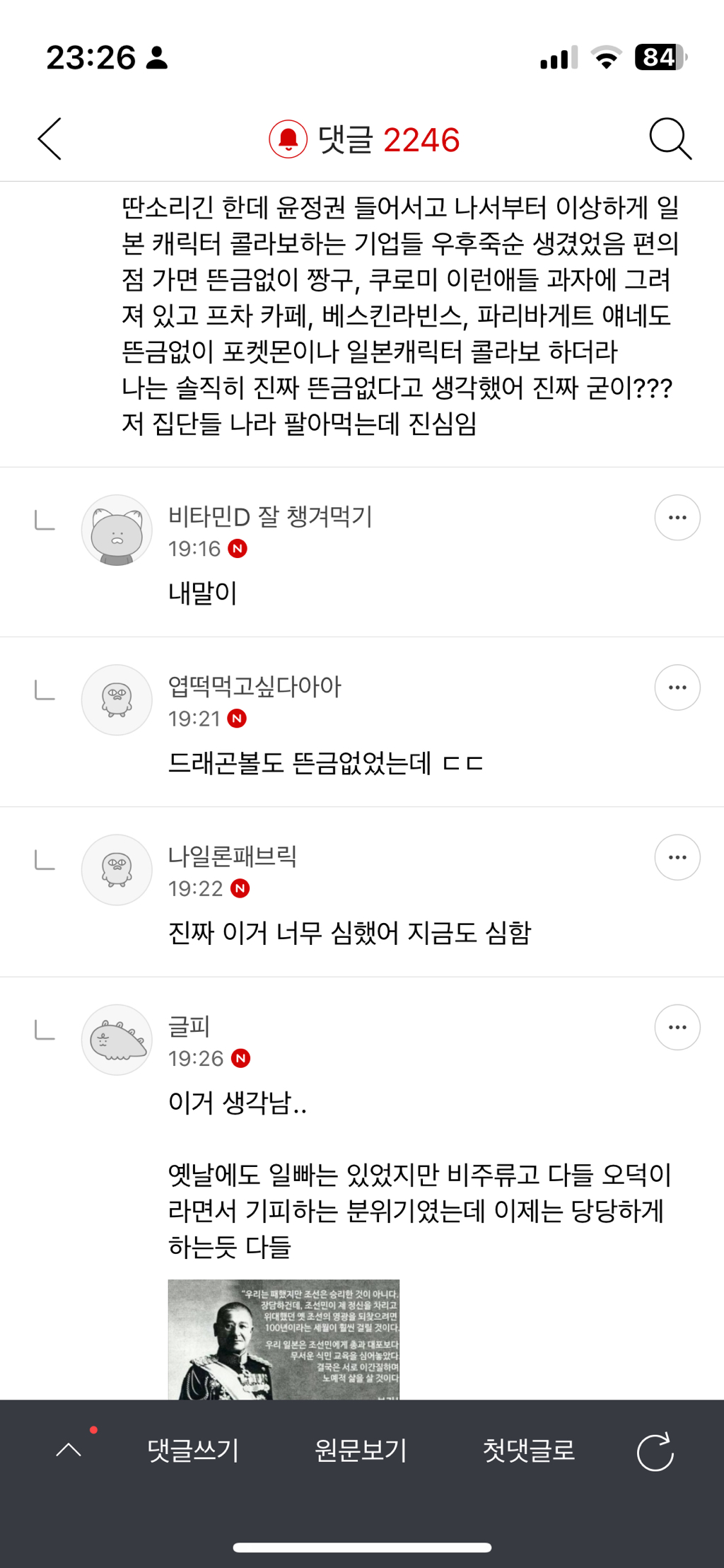Tap 댓글쓰기 to write a comment

[x=193, y=1451]
